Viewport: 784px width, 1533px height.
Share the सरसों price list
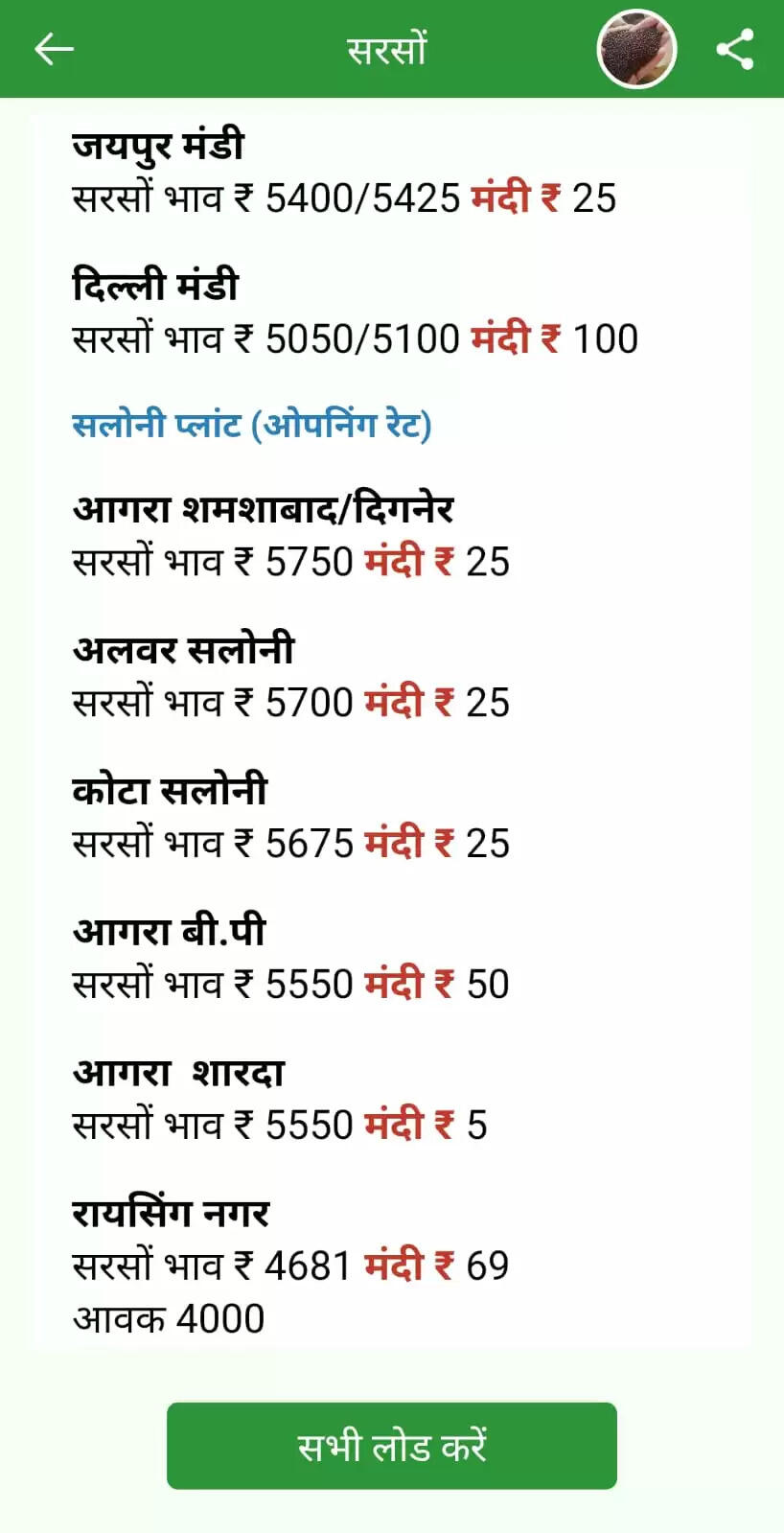click(735, 49)
